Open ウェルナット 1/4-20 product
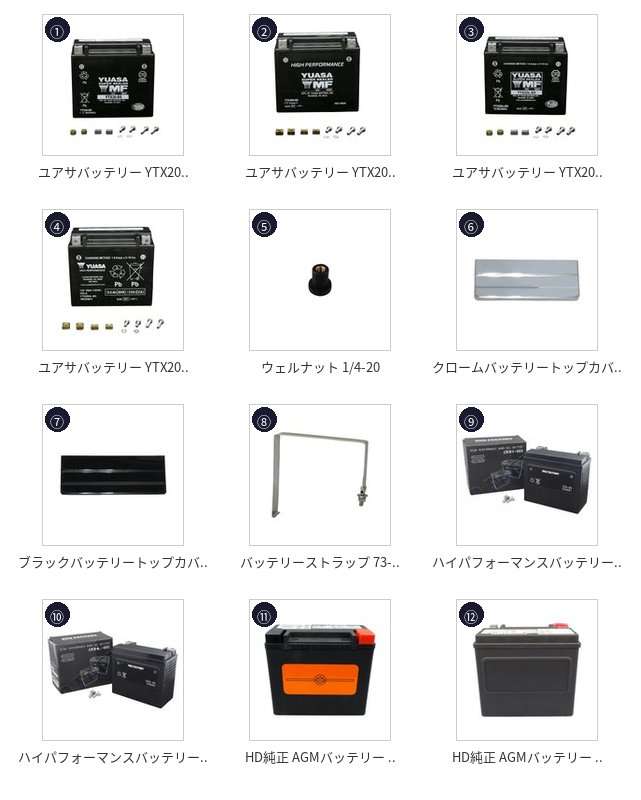Screen dimensions: 641x800 pyautogui.click(x=320, y=280)
